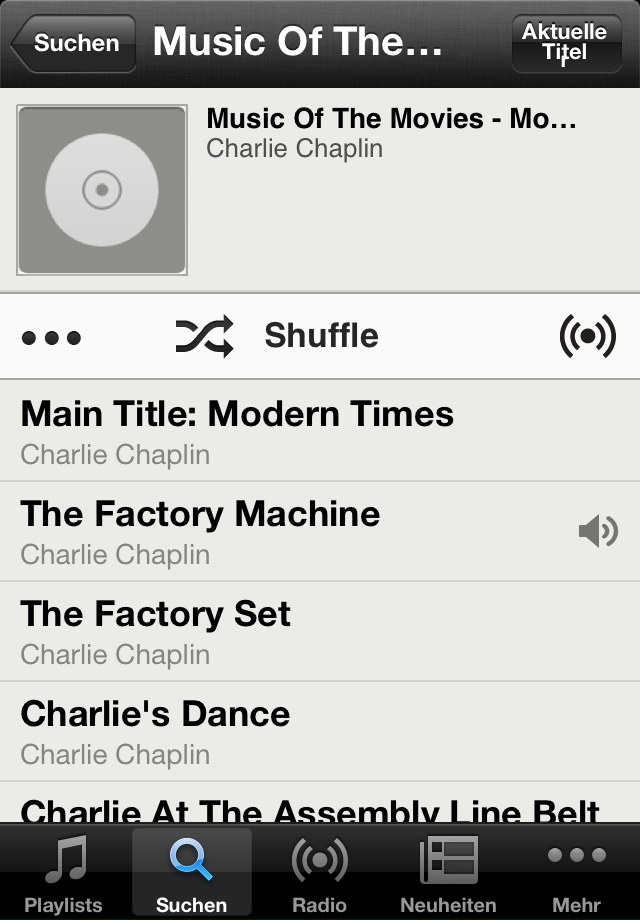Play Charlie's Dance
Viewport: 640px width, 920px height.
pos(156,731)
